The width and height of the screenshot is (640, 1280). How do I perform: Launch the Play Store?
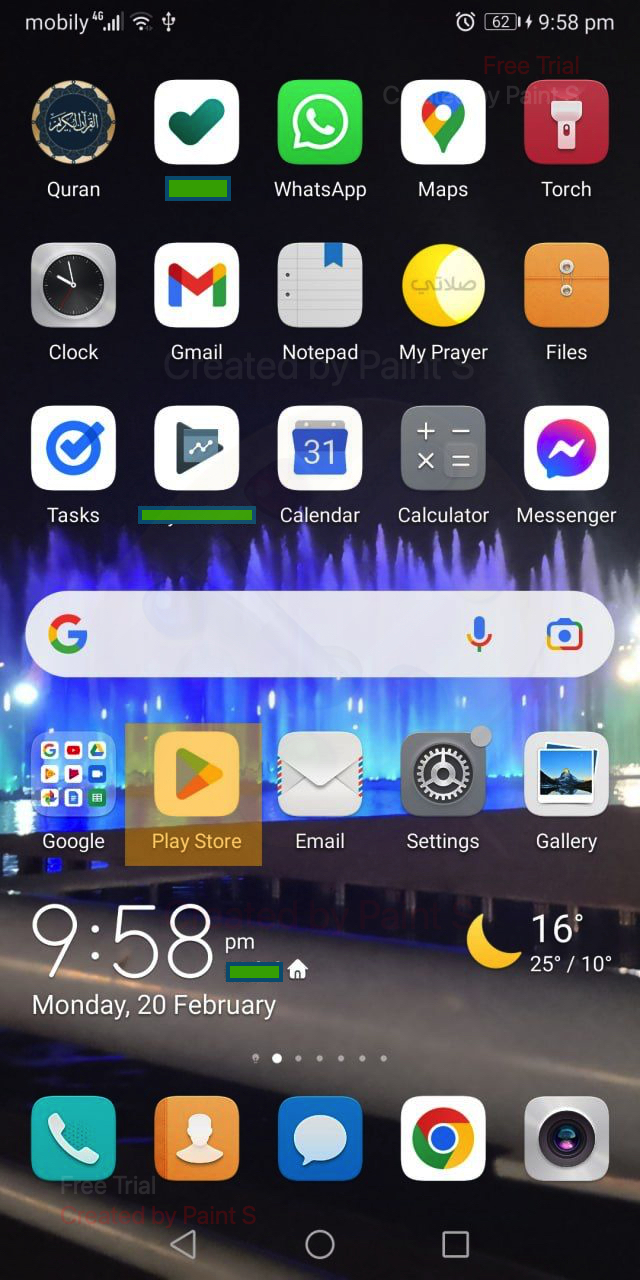click(x=197, y=774)
